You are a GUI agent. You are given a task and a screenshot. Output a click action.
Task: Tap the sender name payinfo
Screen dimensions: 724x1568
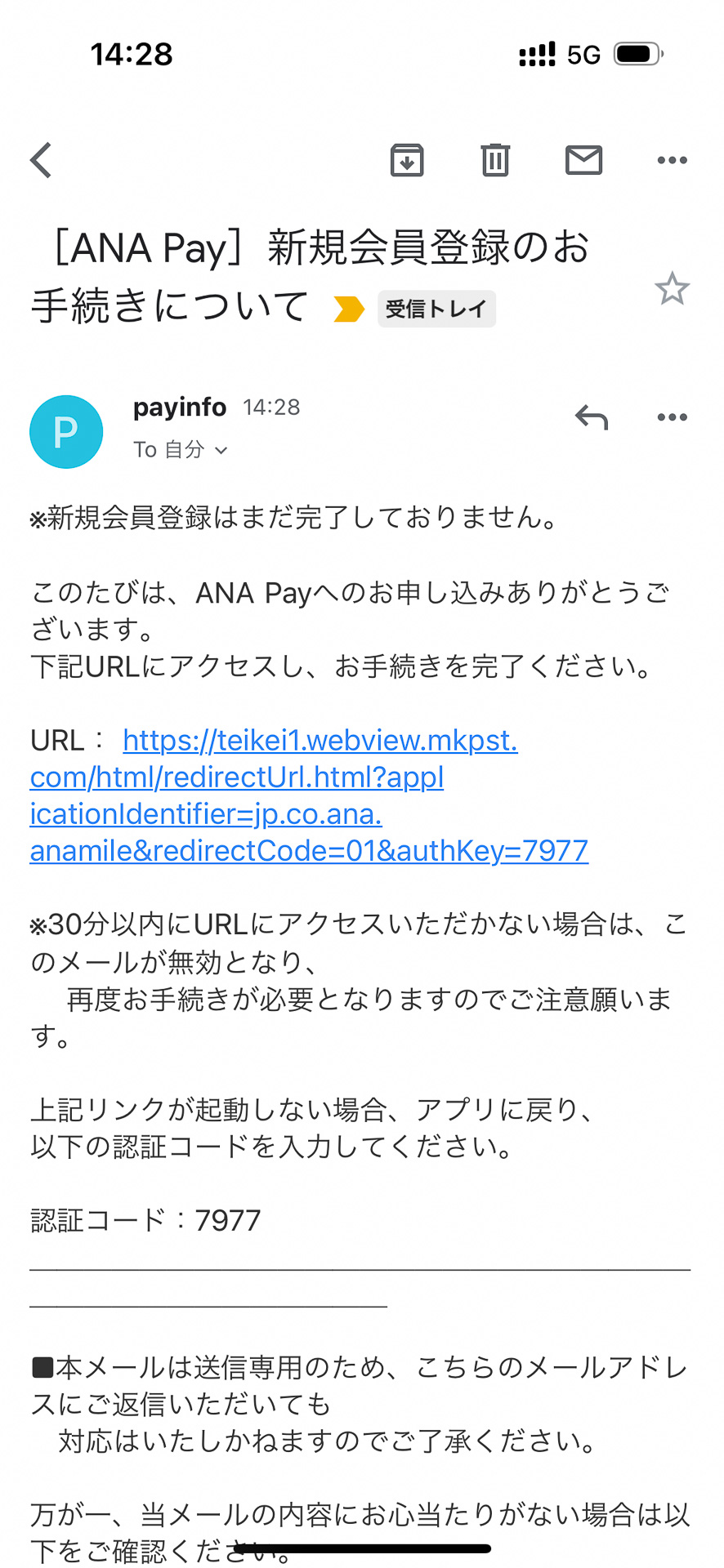(179, 408)
